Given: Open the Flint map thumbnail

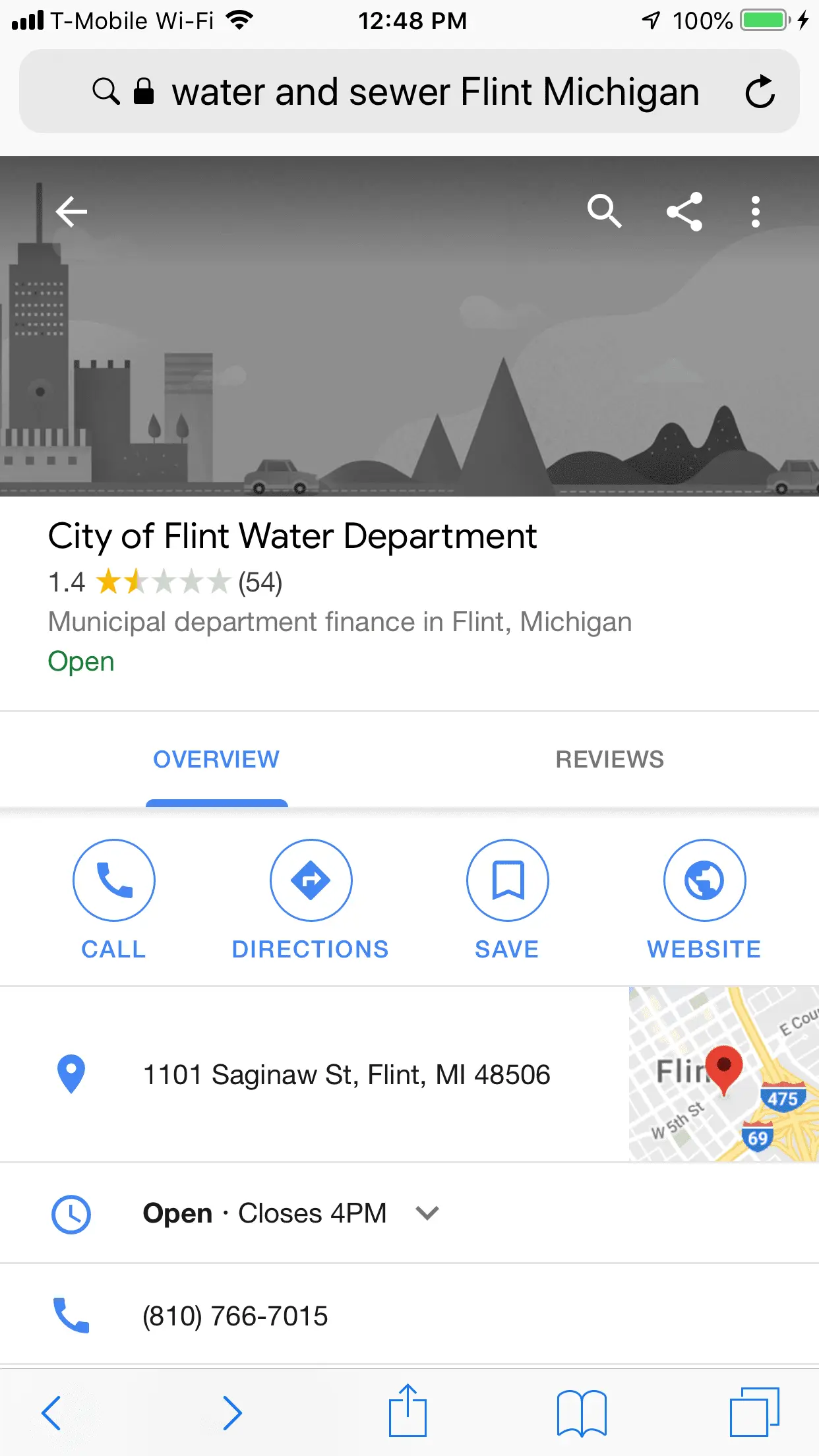Looking at the screenshot, I should [723, 1074].
